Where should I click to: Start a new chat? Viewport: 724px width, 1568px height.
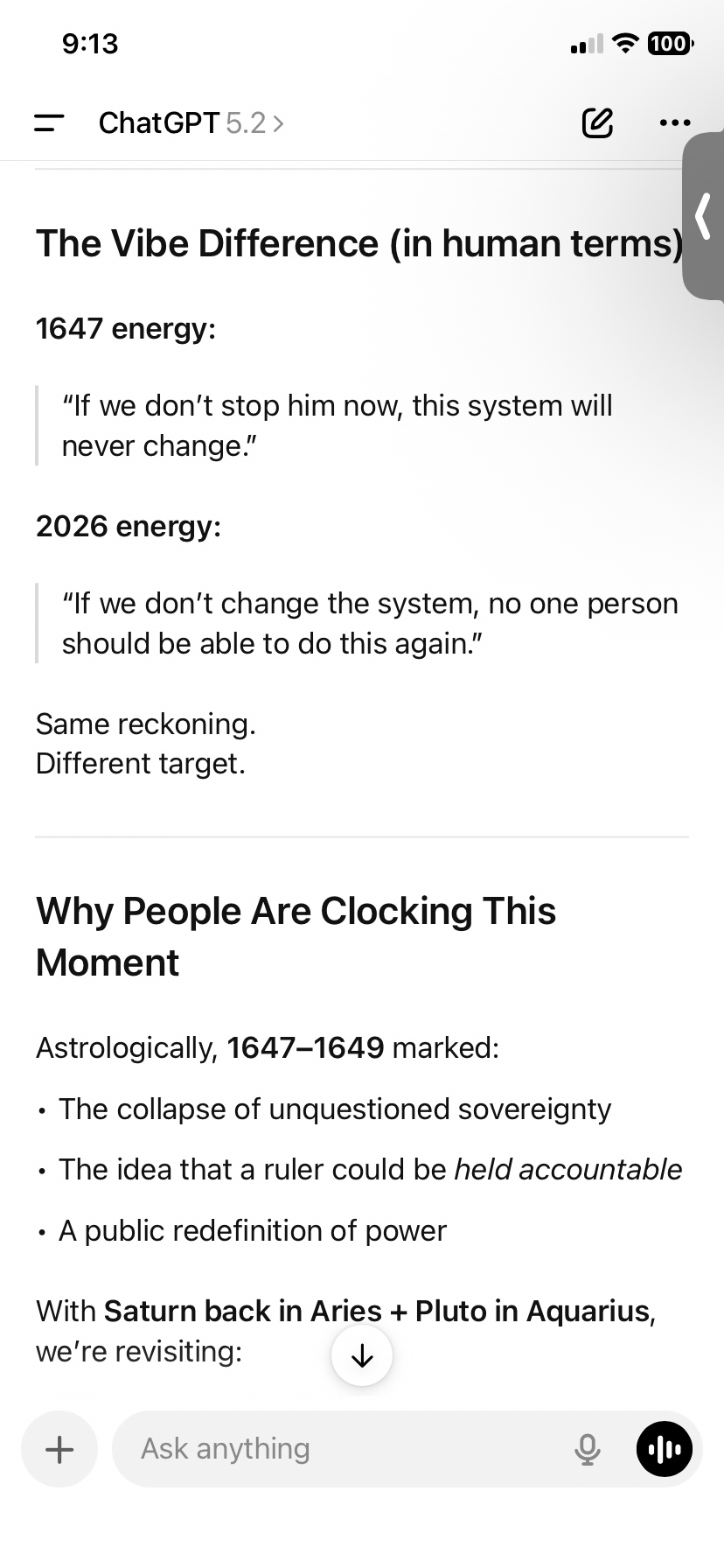597,123
